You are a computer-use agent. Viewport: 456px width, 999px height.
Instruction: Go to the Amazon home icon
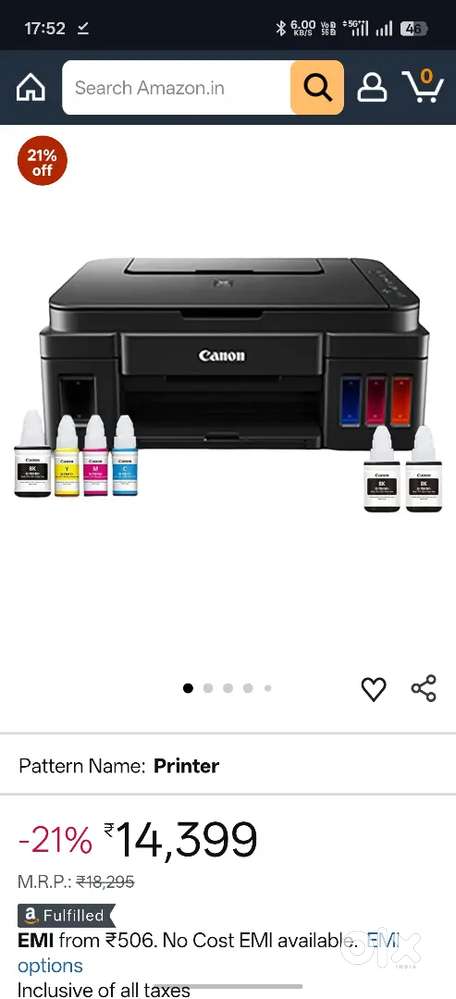tap(31, 87)
